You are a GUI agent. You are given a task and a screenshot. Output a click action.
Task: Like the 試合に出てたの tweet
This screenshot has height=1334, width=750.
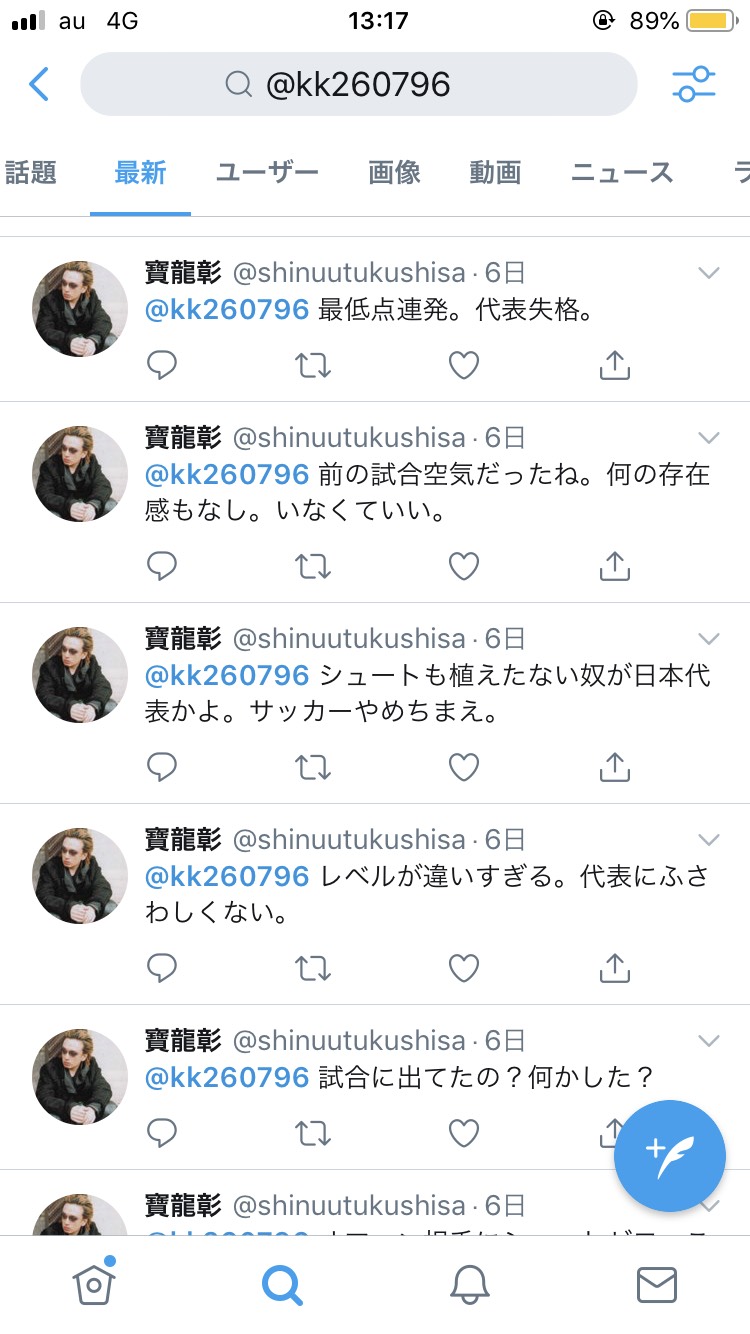(463, 1132)
